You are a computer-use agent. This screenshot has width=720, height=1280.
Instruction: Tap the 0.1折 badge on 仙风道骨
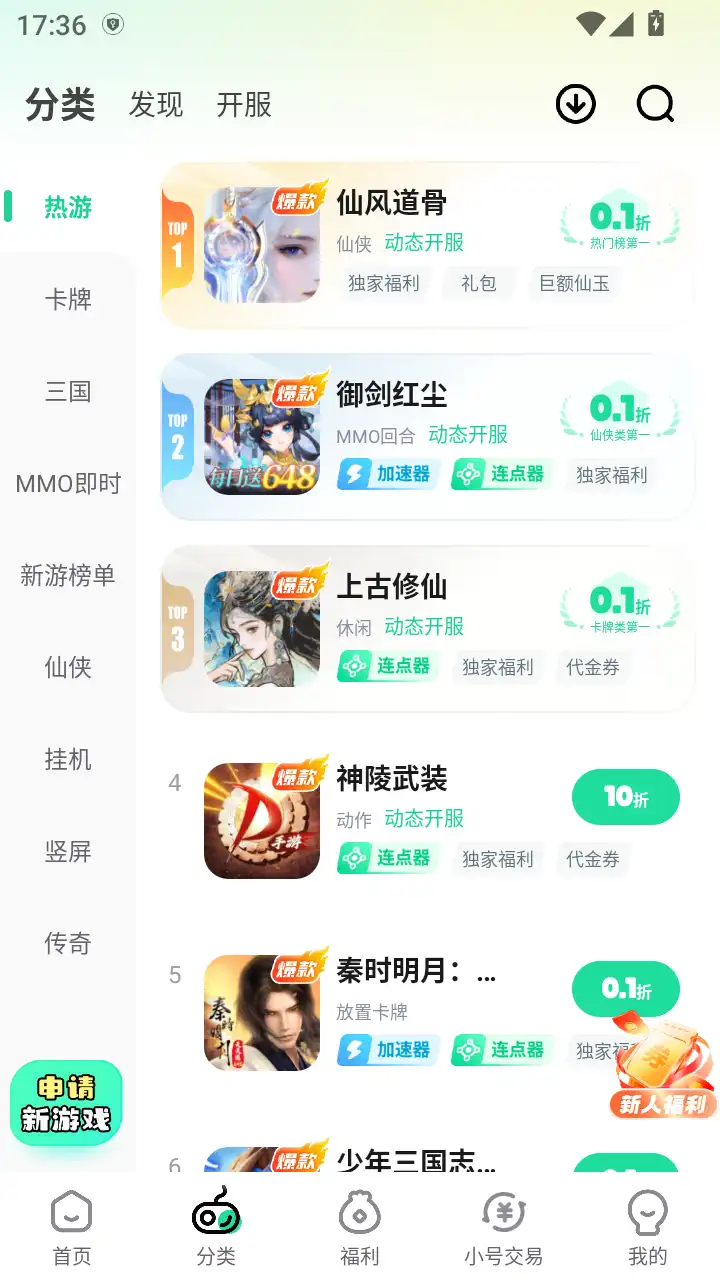tap(620, 220)
